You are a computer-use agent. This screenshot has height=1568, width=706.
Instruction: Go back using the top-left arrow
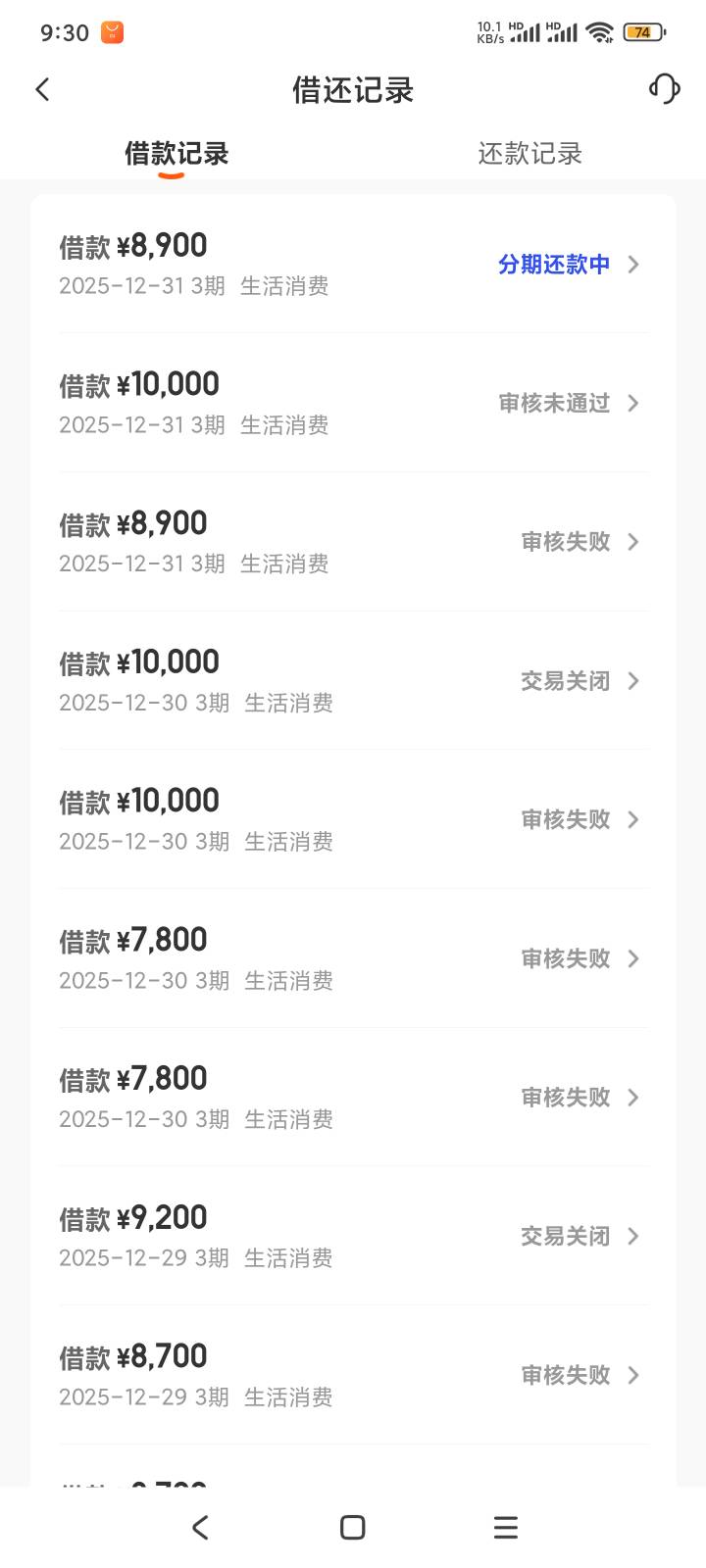click(42, 90)
